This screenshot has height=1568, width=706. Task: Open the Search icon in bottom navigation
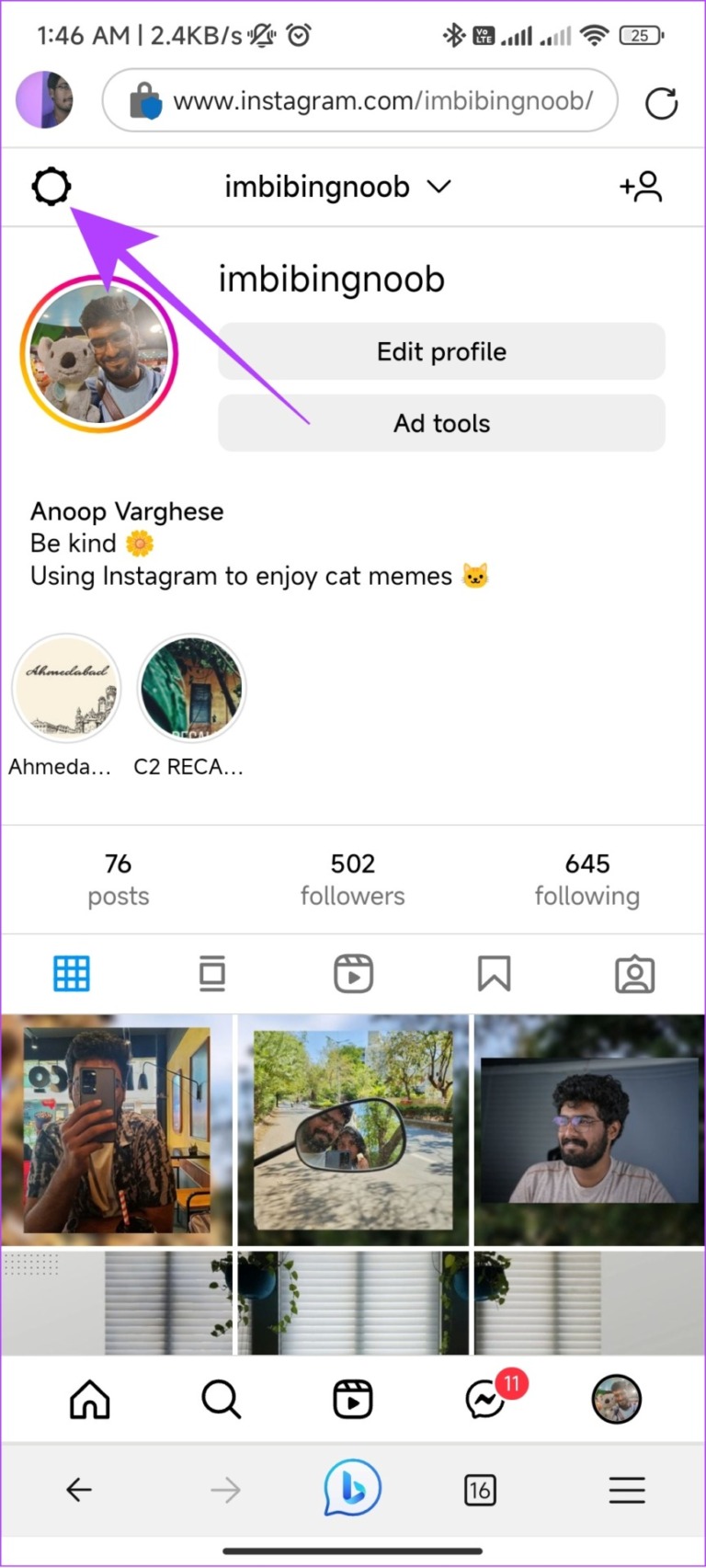[x=221, y=1398]
